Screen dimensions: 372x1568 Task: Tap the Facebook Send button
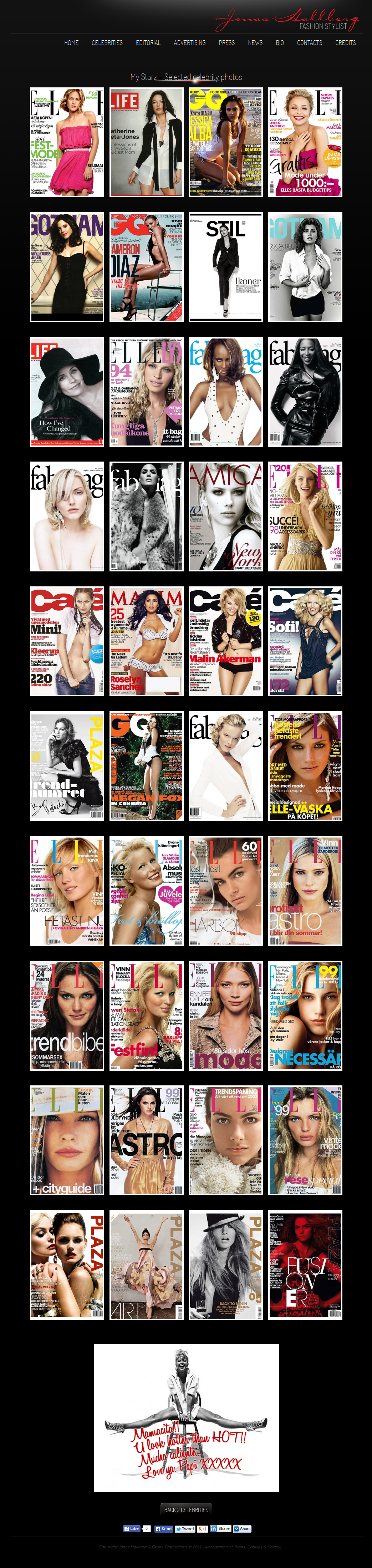pyautogui.click(x=163, y=1528)
